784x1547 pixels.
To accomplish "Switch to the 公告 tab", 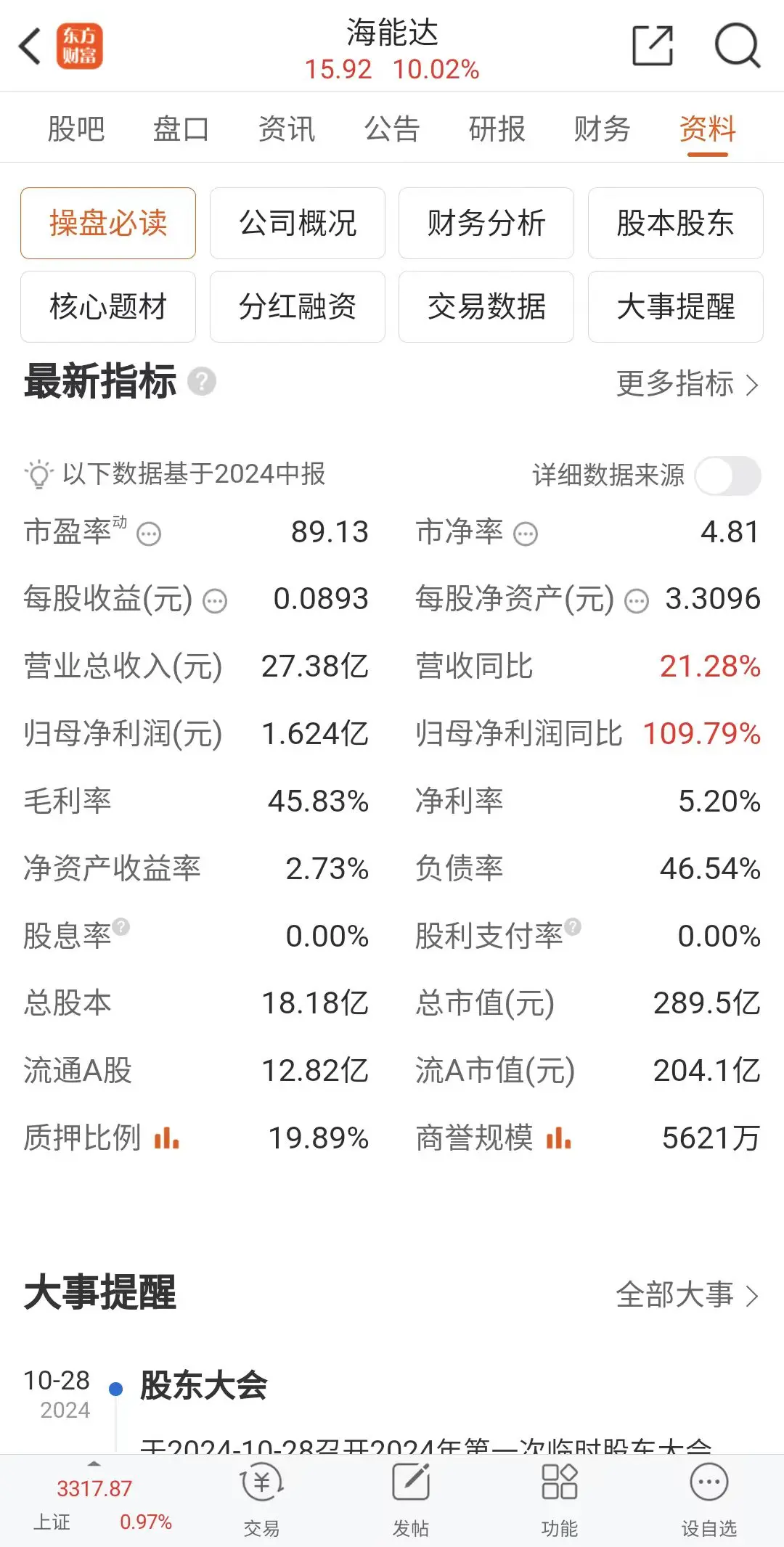I will tap(392, 129).
